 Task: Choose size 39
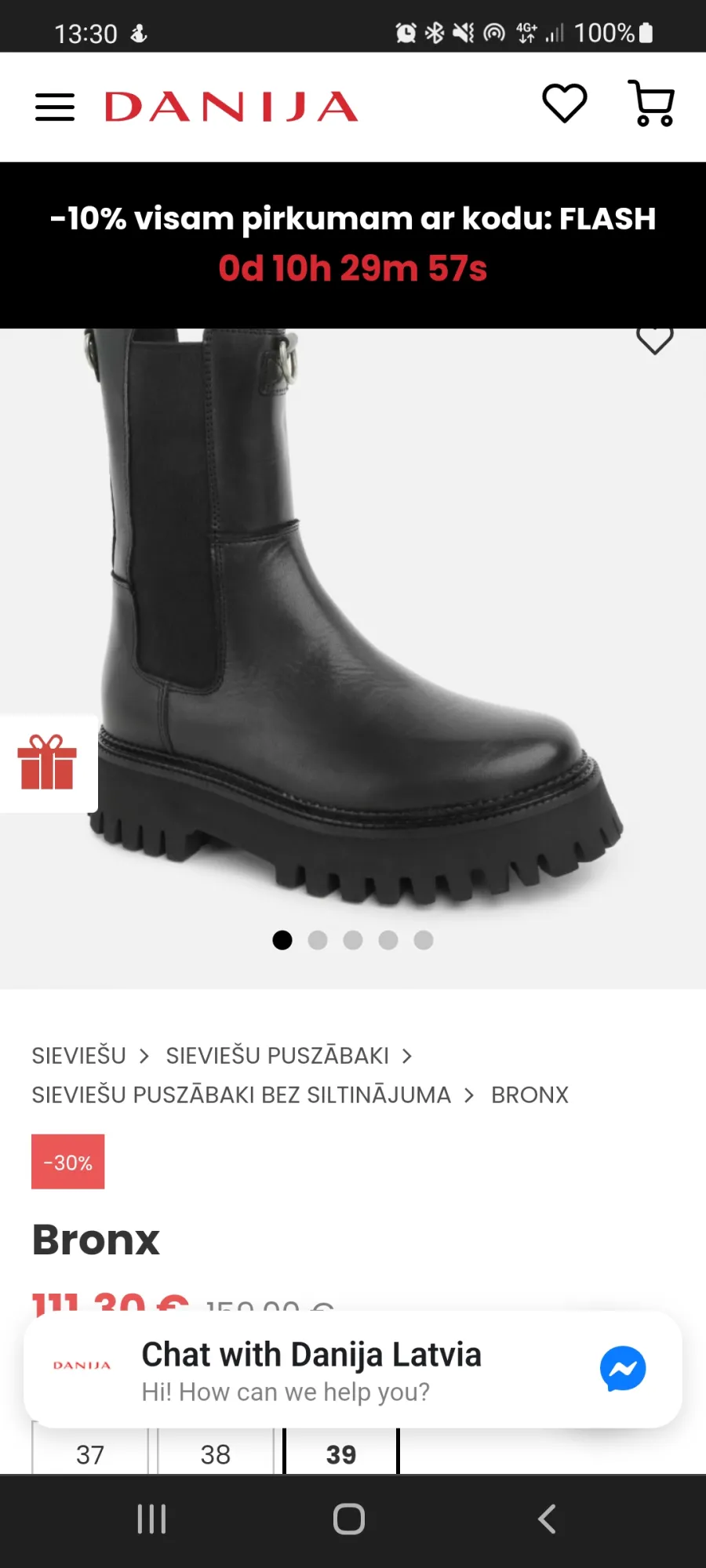pos(341,1454)
